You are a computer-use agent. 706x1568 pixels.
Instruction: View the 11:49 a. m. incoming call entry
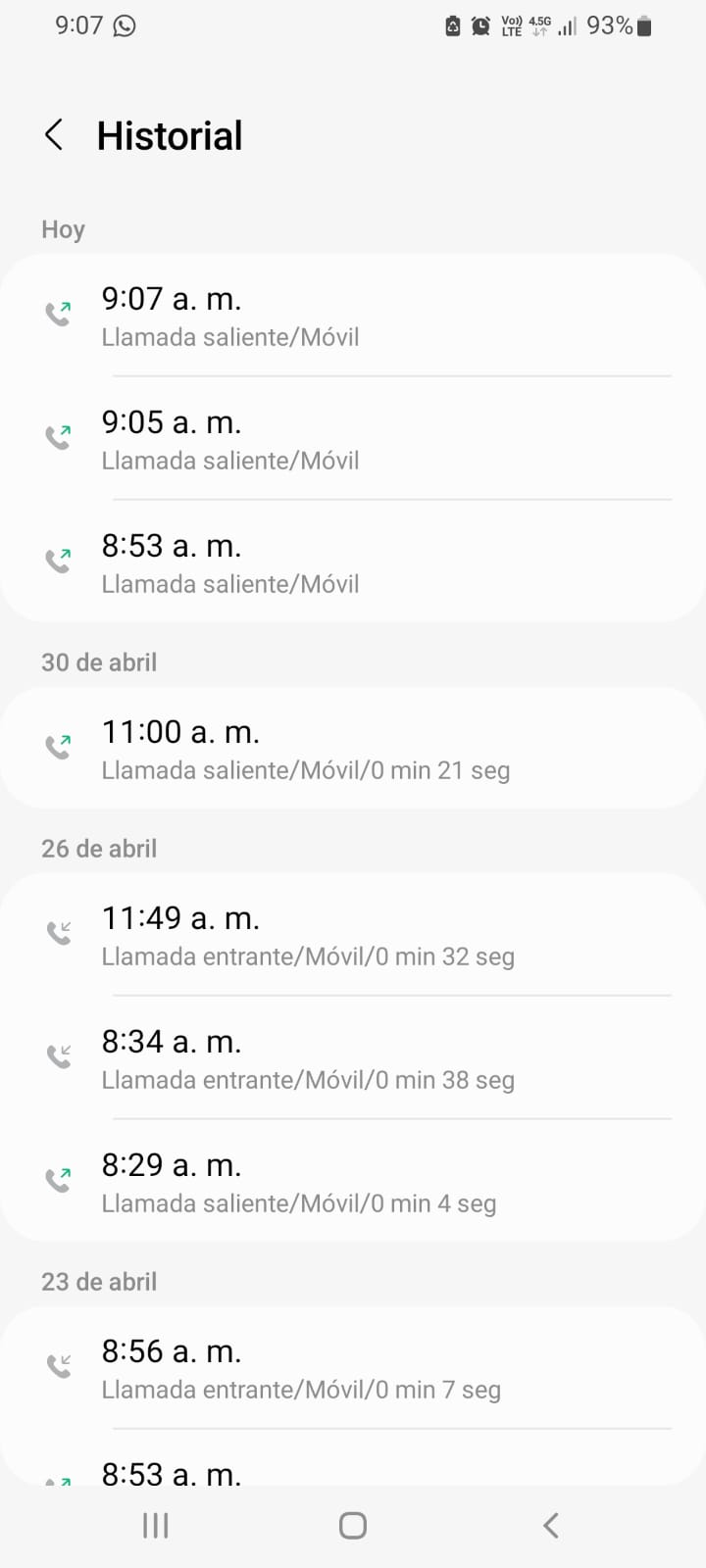[353, 935]
